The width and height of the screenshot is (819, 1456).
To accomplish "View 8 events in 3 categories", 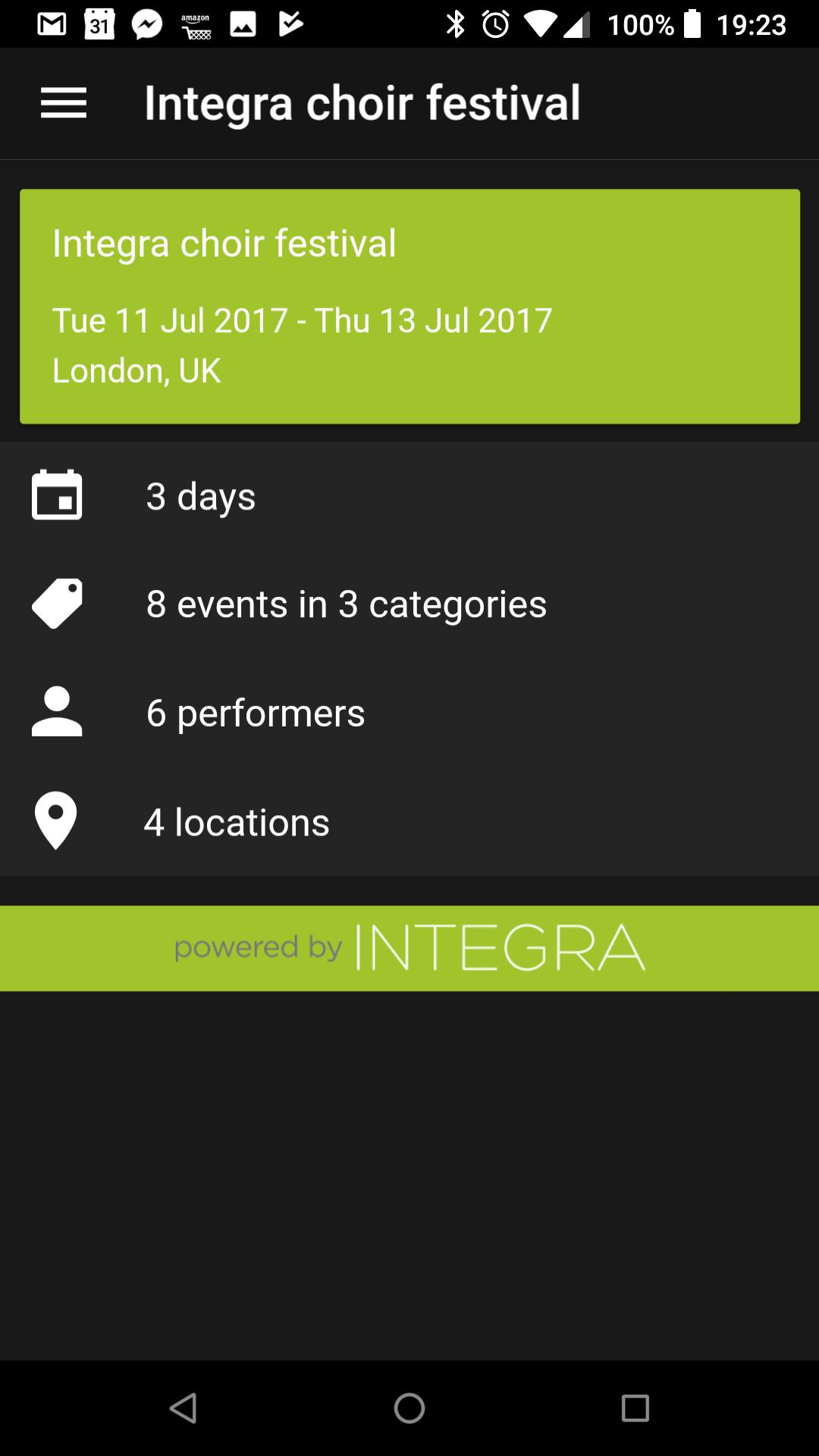I will click(409, 604).
